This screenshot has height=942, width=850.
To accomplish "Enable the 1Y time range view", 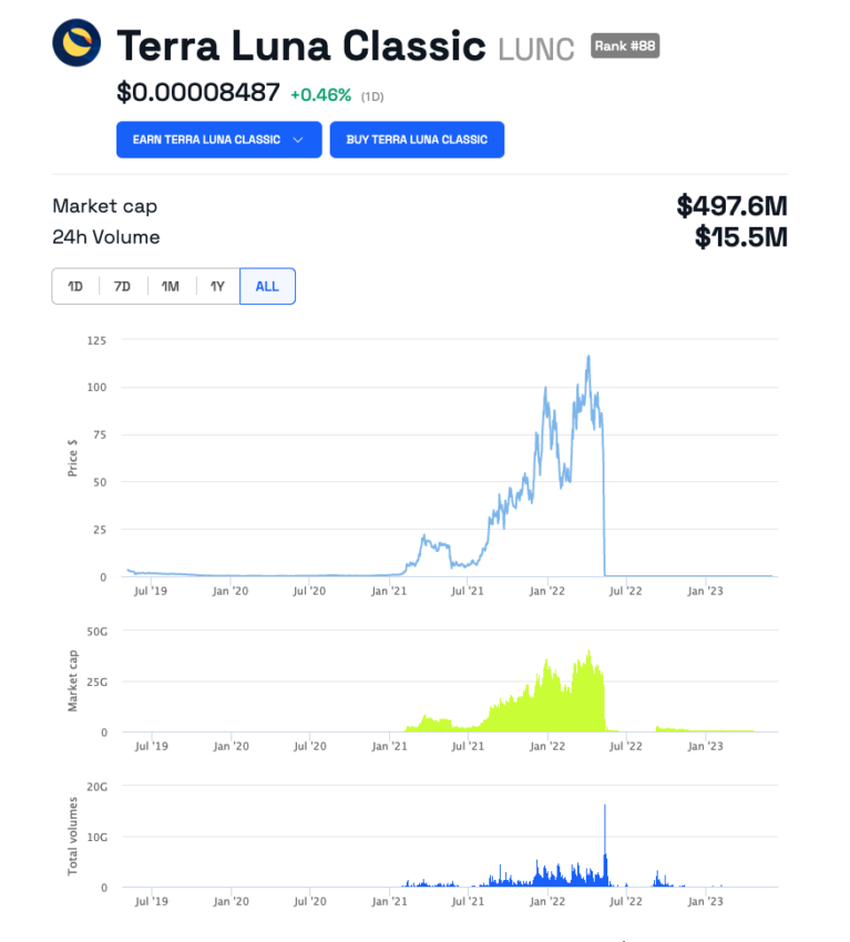I will tap(217, 286).
